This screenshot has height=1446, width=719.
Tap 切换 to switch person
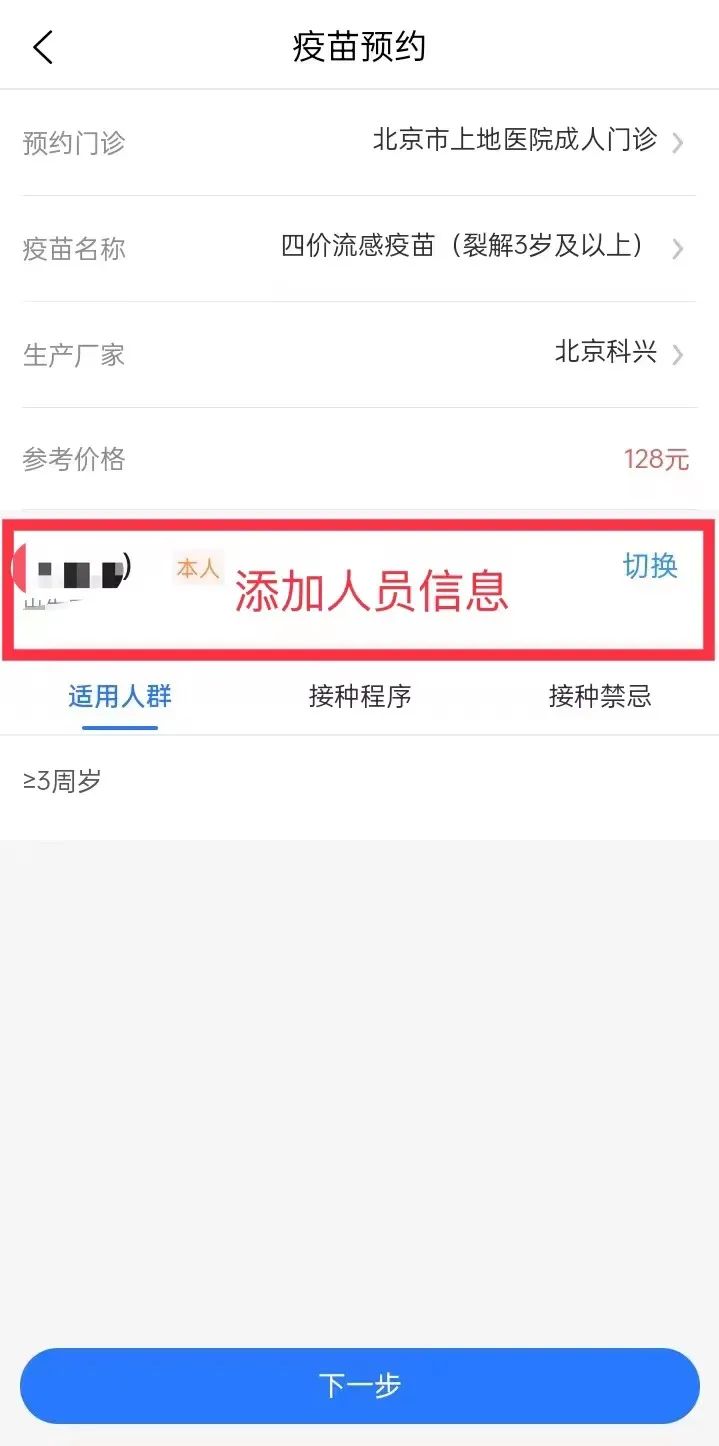pyautogui.click(x=650, y=566)
